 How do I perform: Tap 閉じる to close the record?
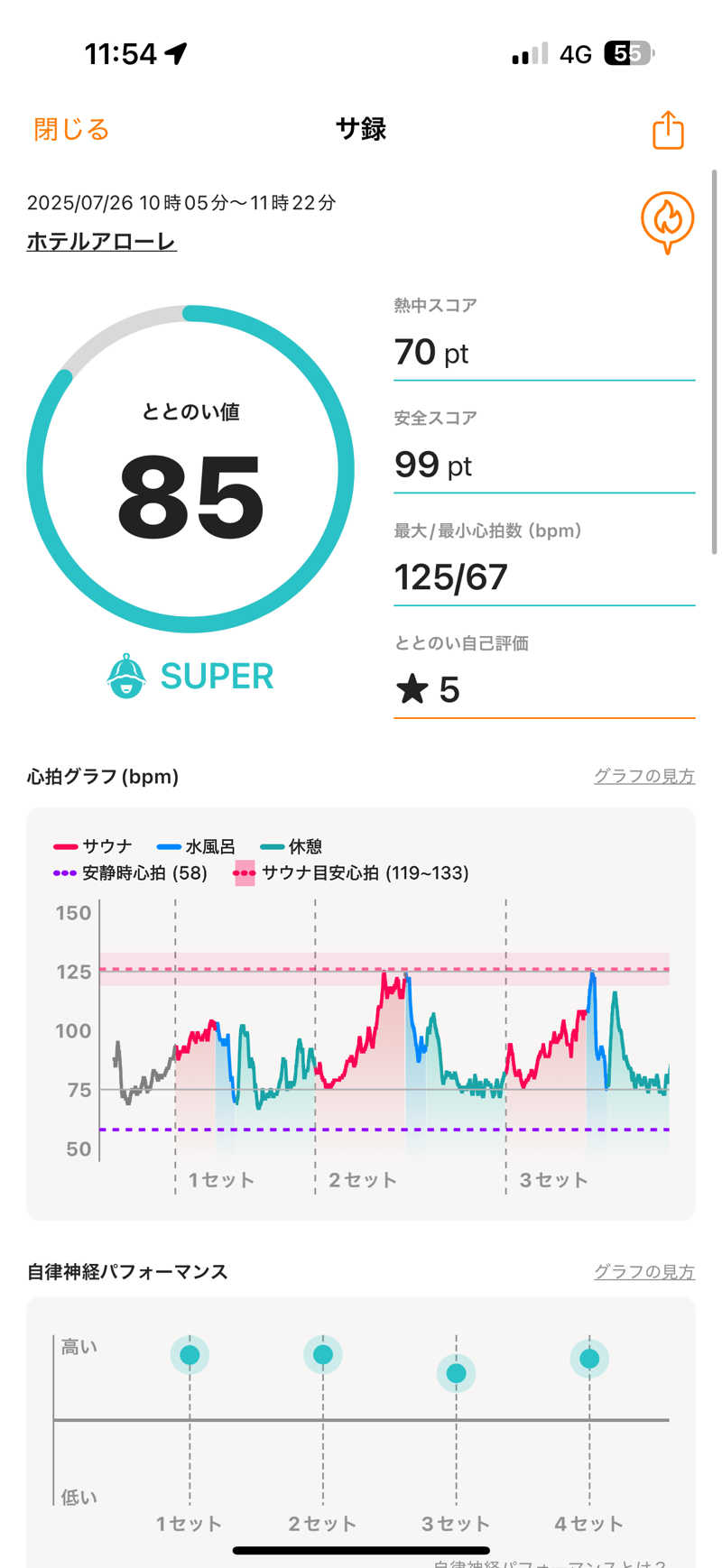pyautogui.click(x=71, y=130)
